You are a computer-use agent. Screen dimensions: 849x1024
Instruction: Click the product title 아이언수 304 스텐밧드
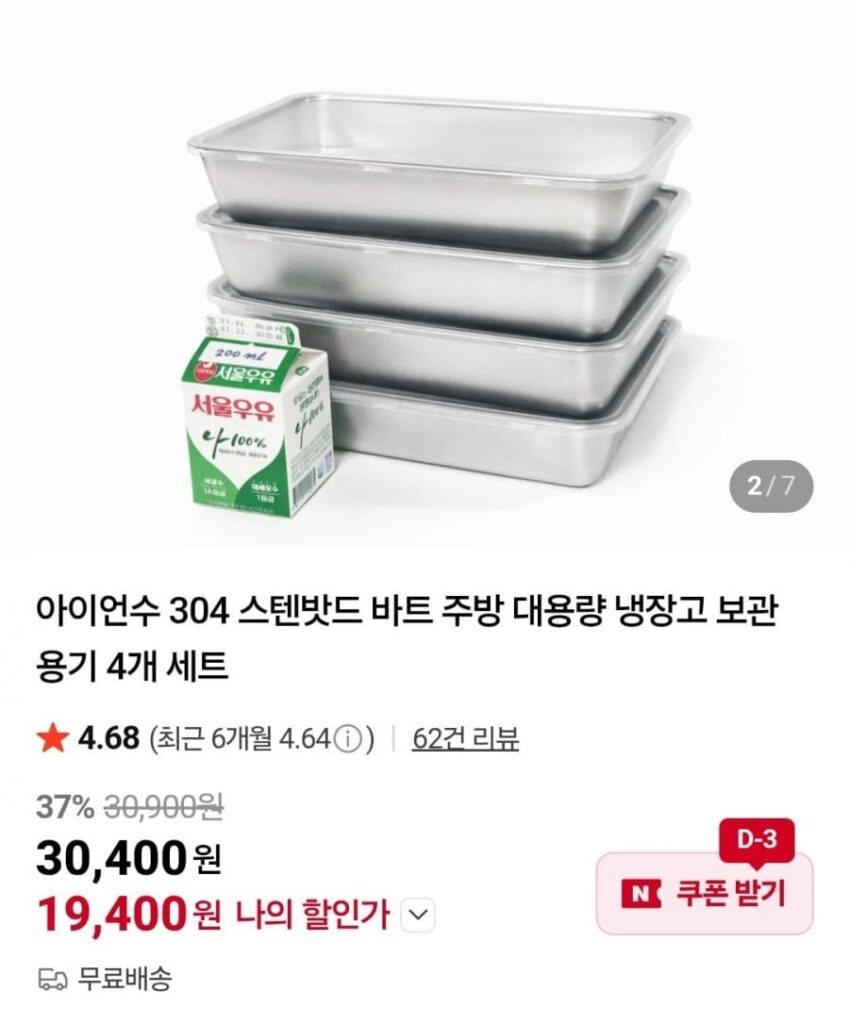200,610
